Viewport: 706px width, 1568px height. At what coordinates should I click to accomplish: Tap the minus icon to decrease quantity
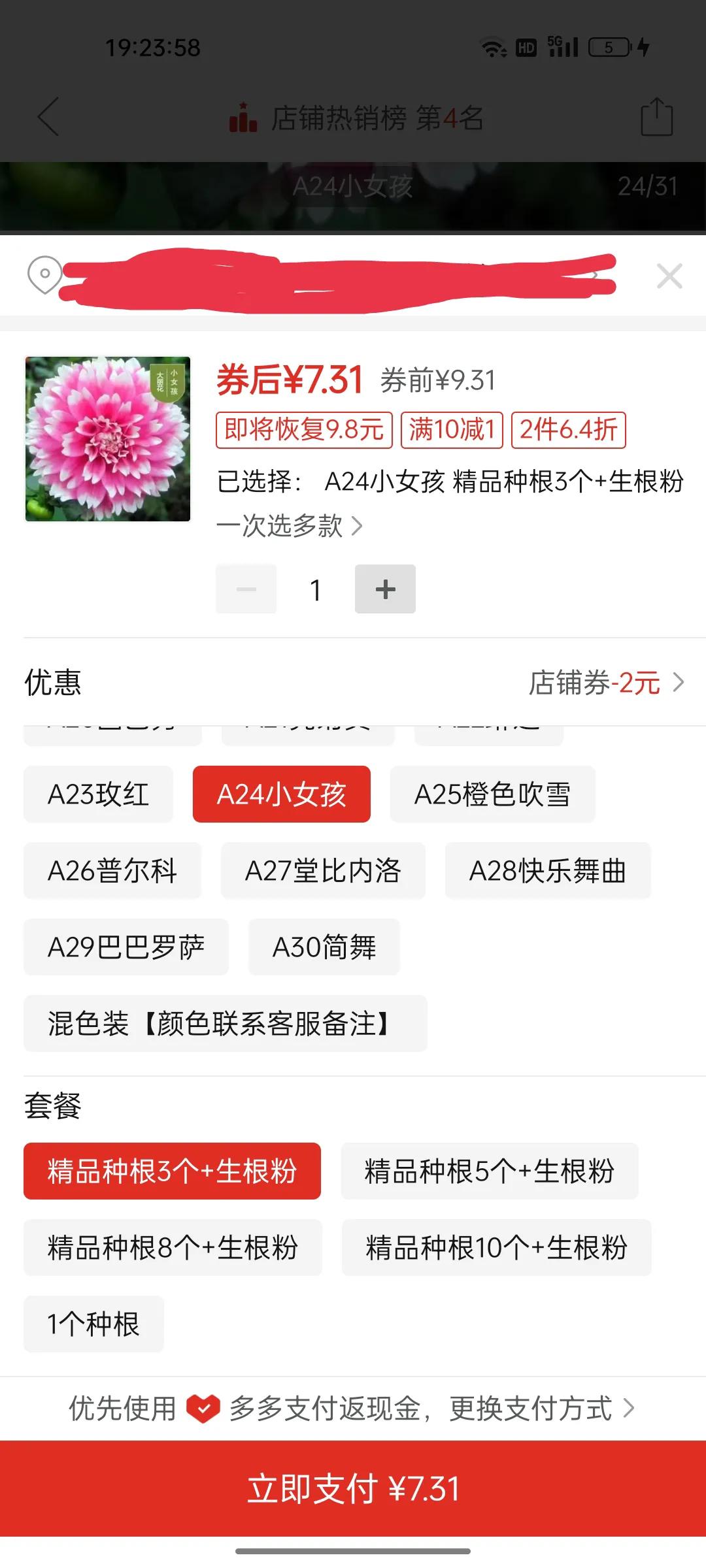point(246,589)
